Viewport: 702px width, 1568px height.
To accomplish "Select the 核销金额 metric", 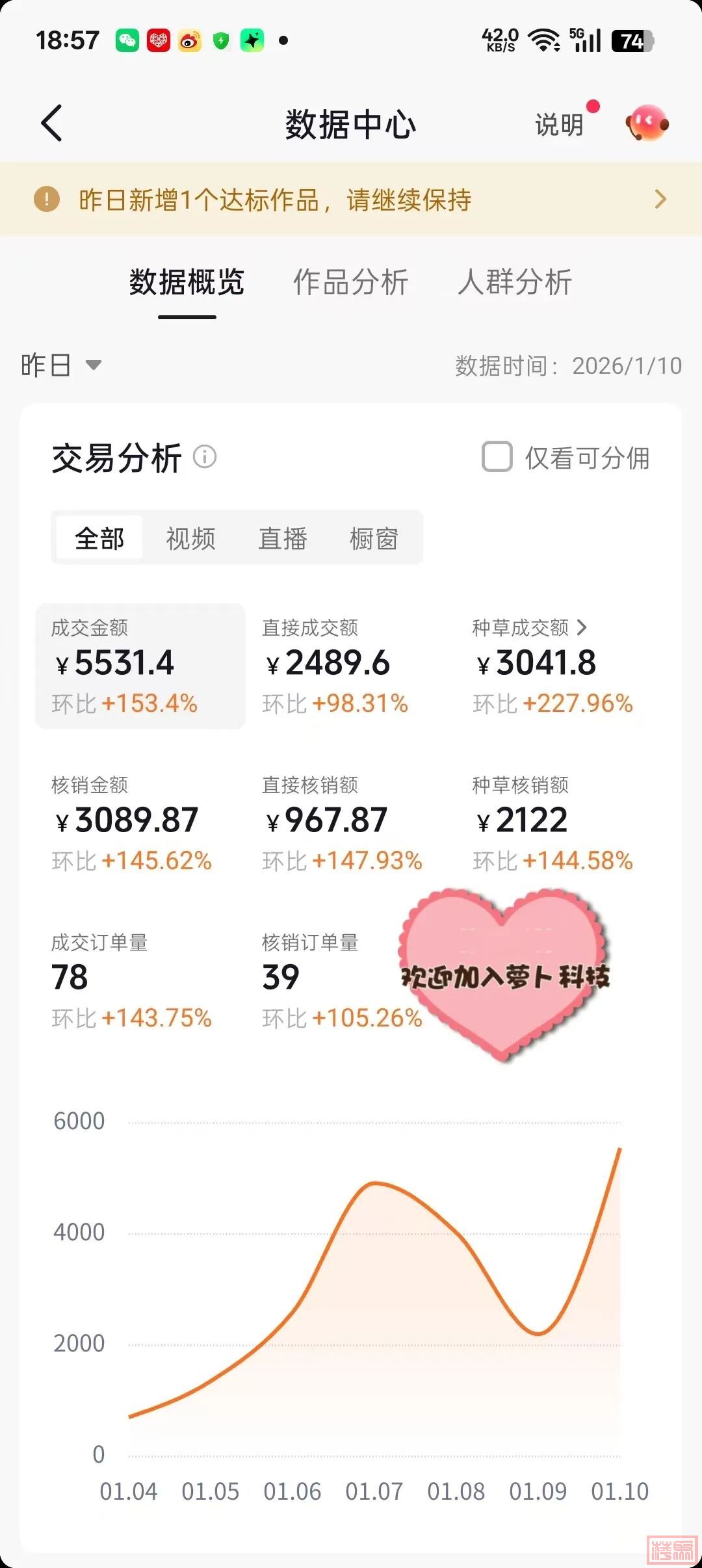I will [130, 822].
